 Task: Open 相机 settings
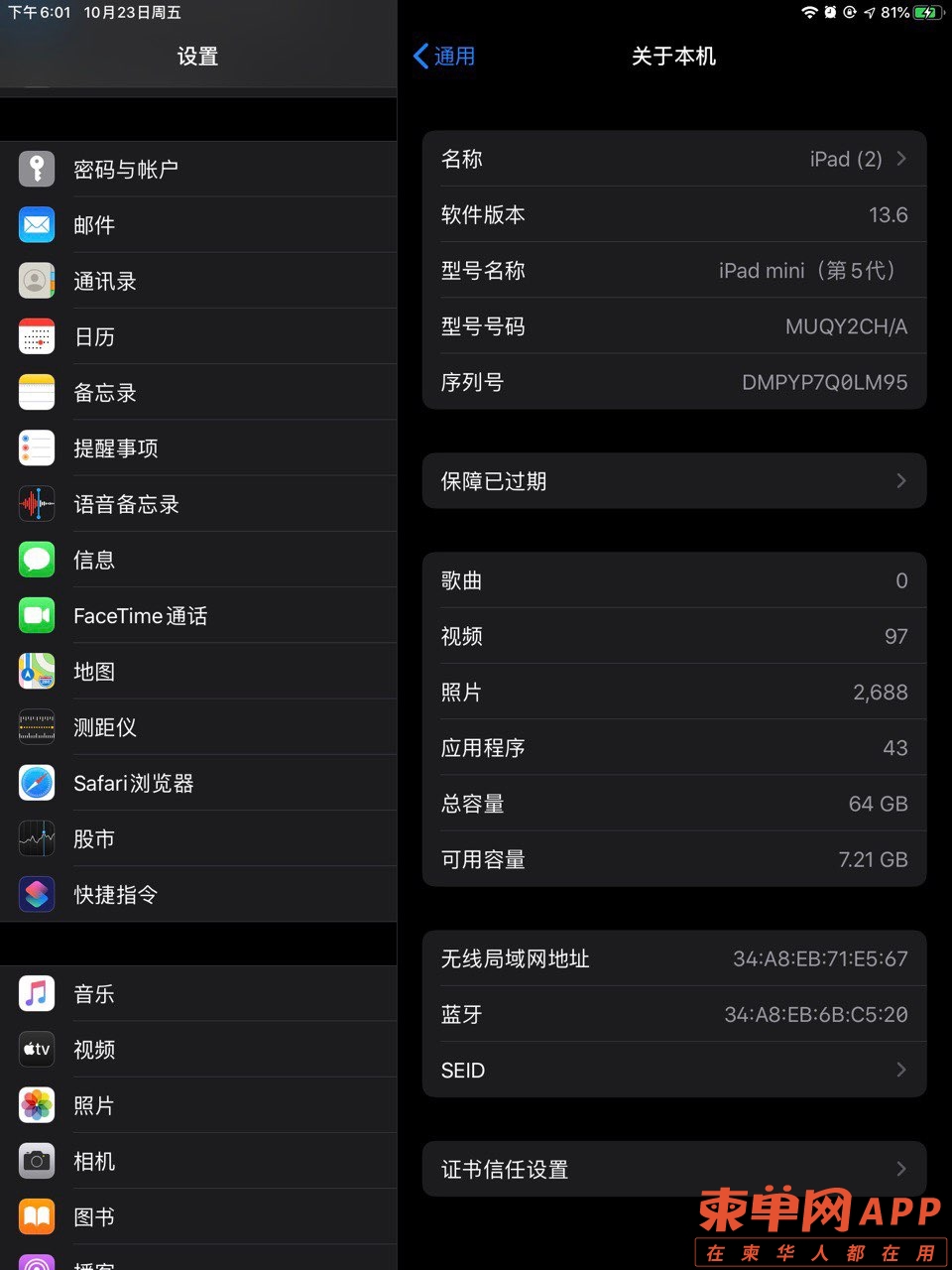(x=198, y=1161)
